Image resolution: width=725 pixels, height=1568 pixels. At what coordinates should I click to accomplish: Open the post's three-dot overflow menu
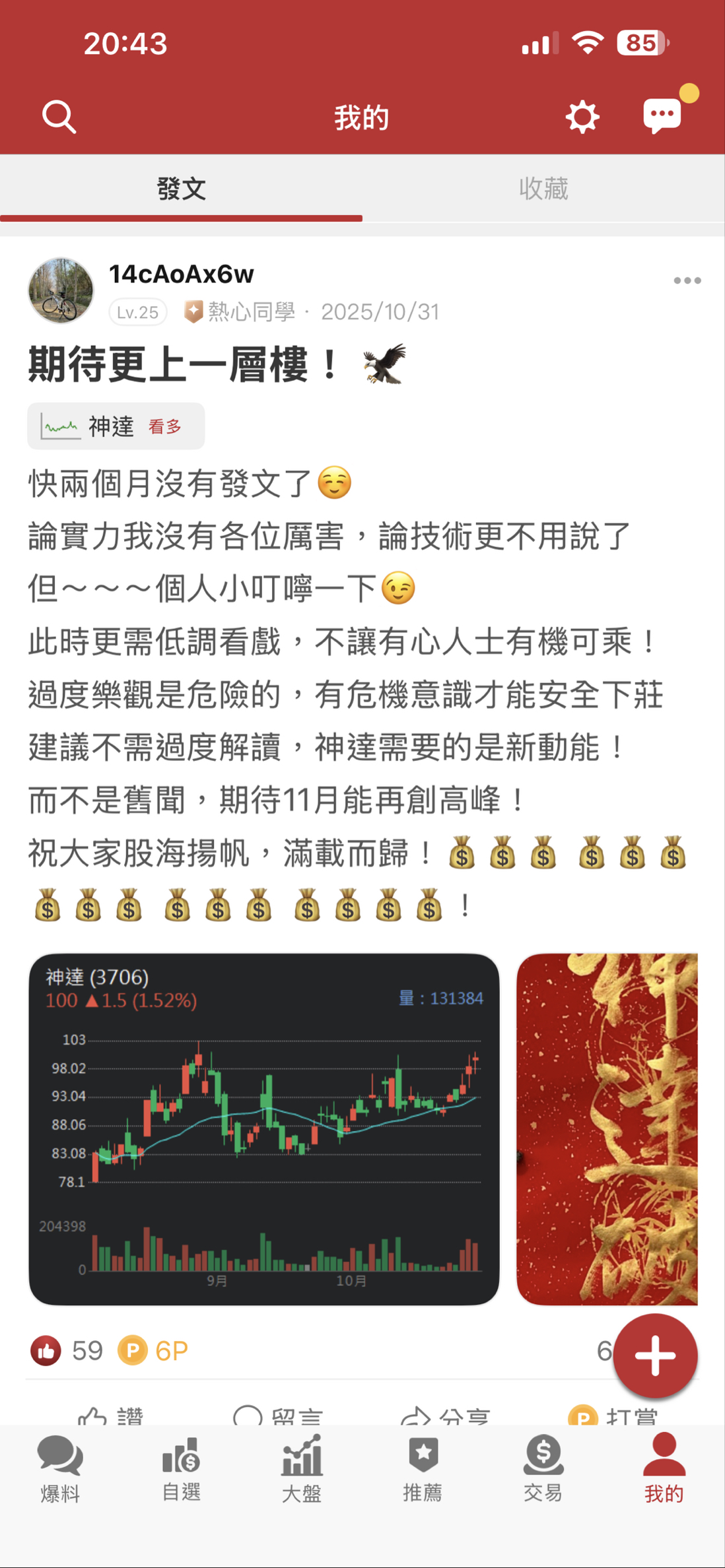tap(687, 280)
